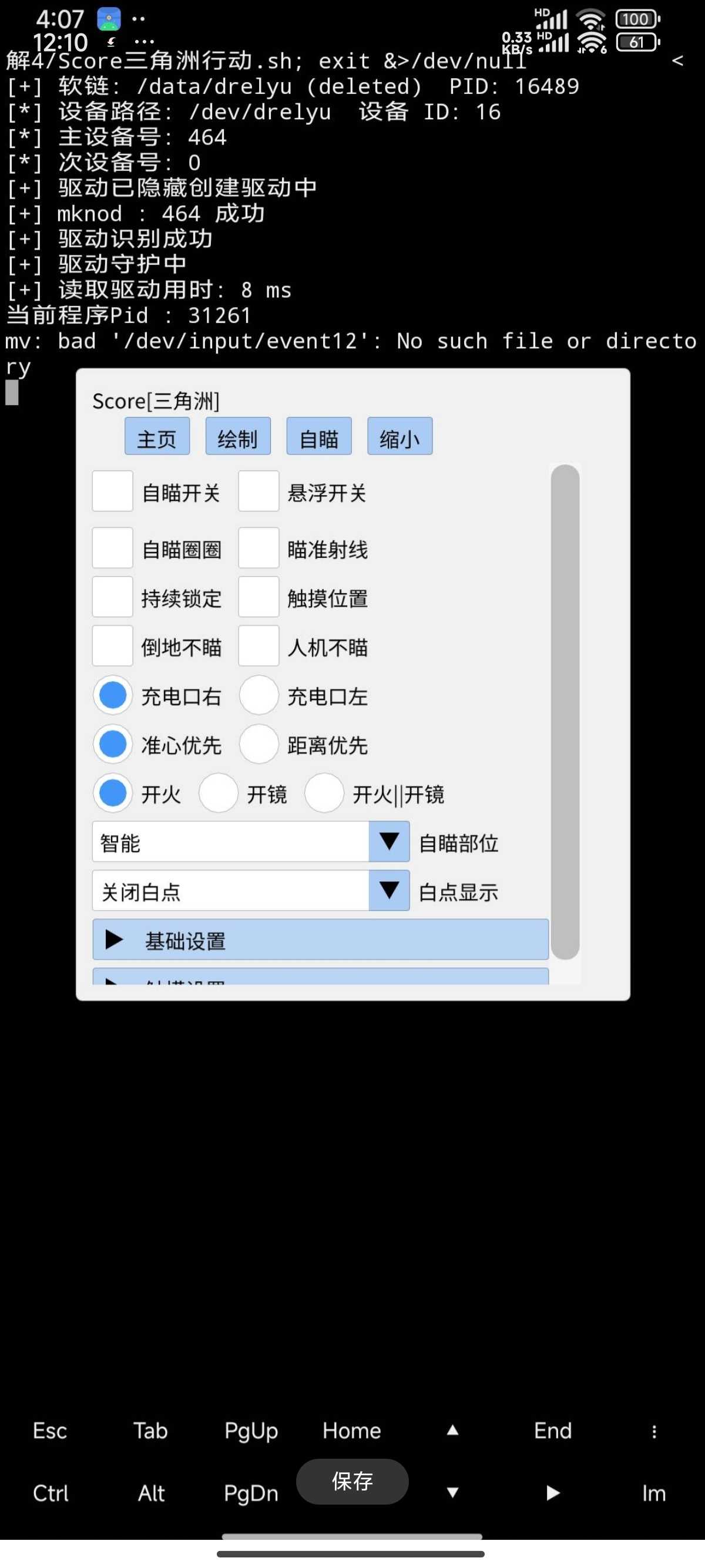Switch to the 主页 tab
Image resolution: width=705 pixels, height=1568 pixels.
pyautogui.click(x=156, y=436)
